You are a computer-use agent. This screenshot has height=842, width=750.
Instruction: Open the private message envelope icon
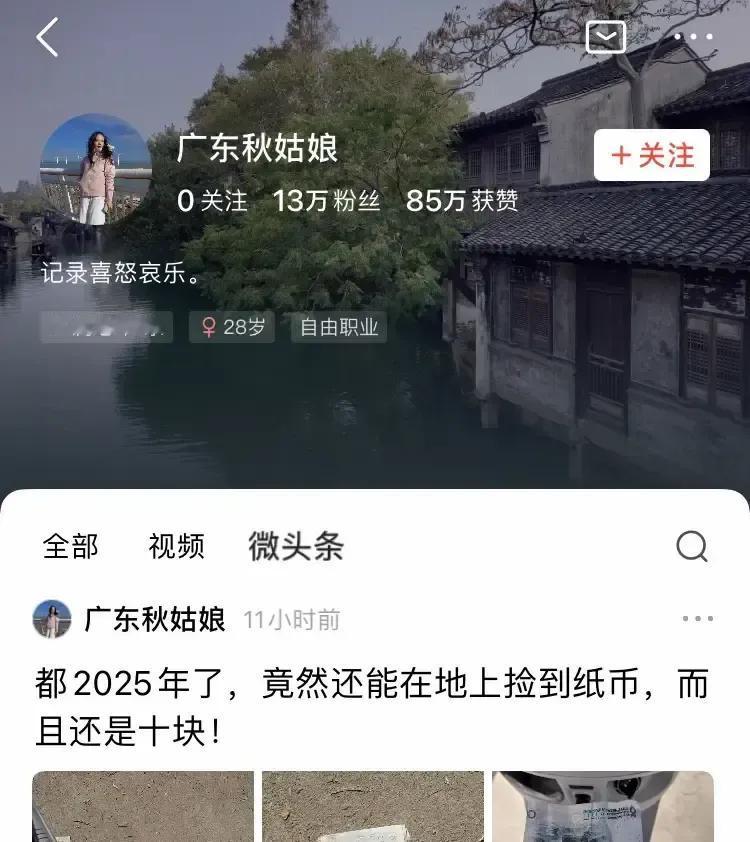[x=604, y=35]
